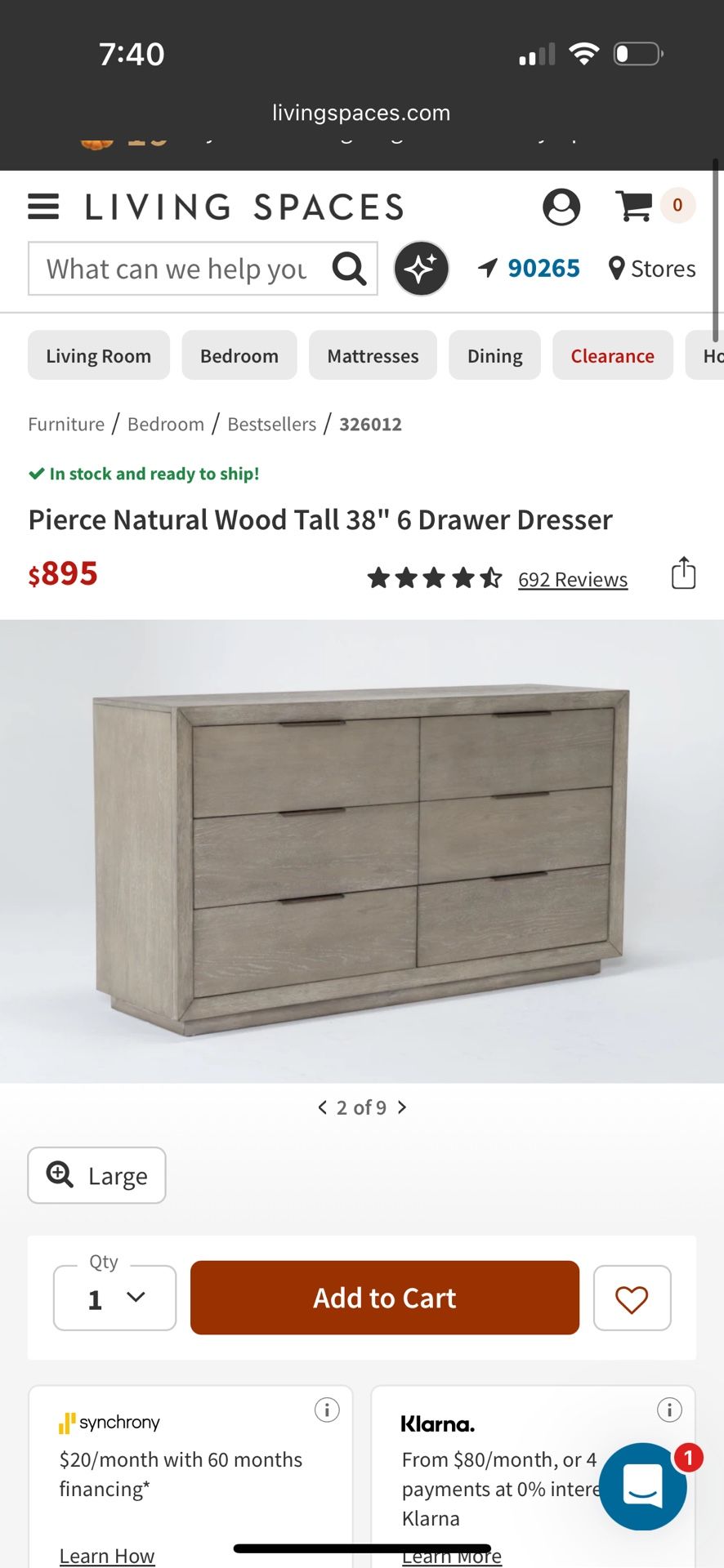The width and height of the screenshot is (724, 1568).
Task: Open the account profile icon
Action: [x=561, y=207]
